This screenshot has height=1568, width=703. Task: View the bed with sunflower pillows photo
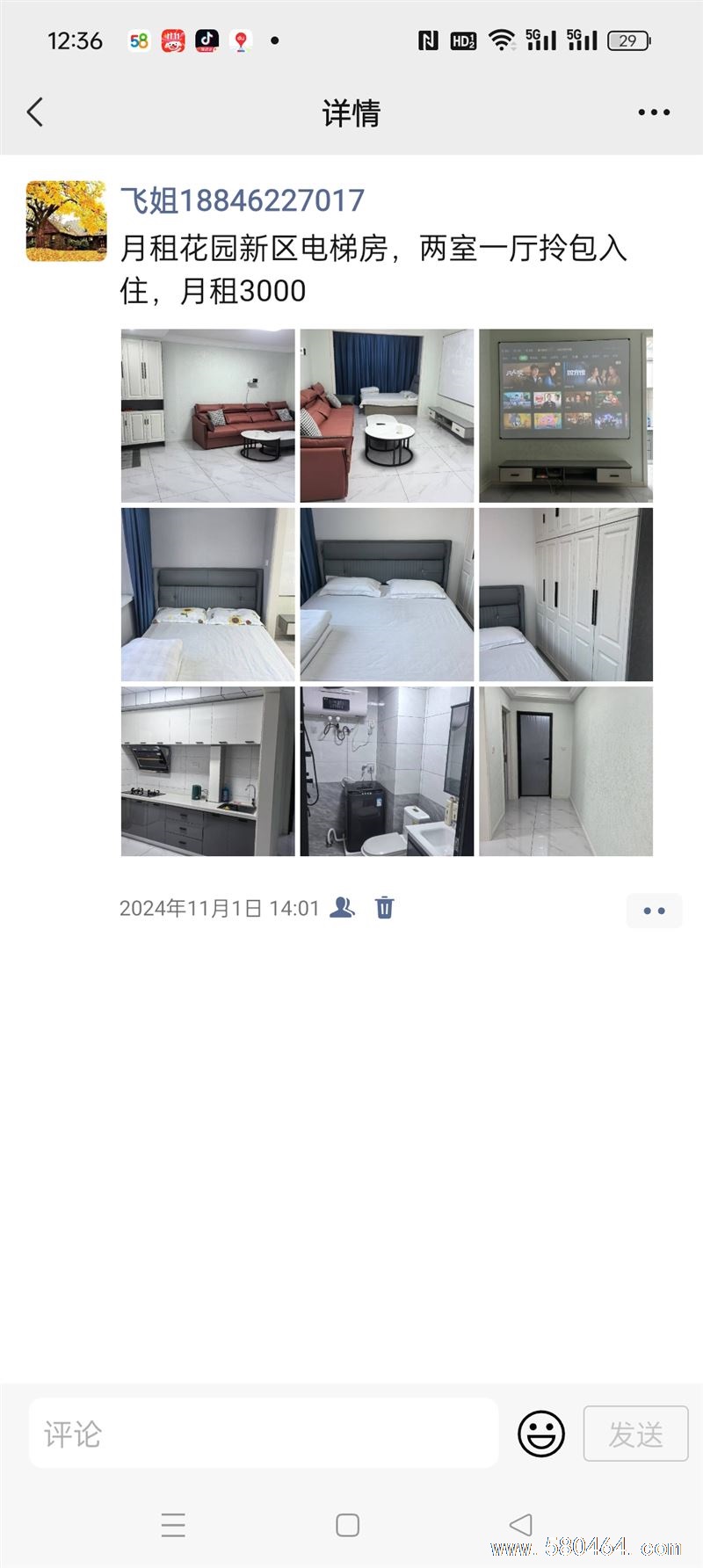(x=208, y=594)
